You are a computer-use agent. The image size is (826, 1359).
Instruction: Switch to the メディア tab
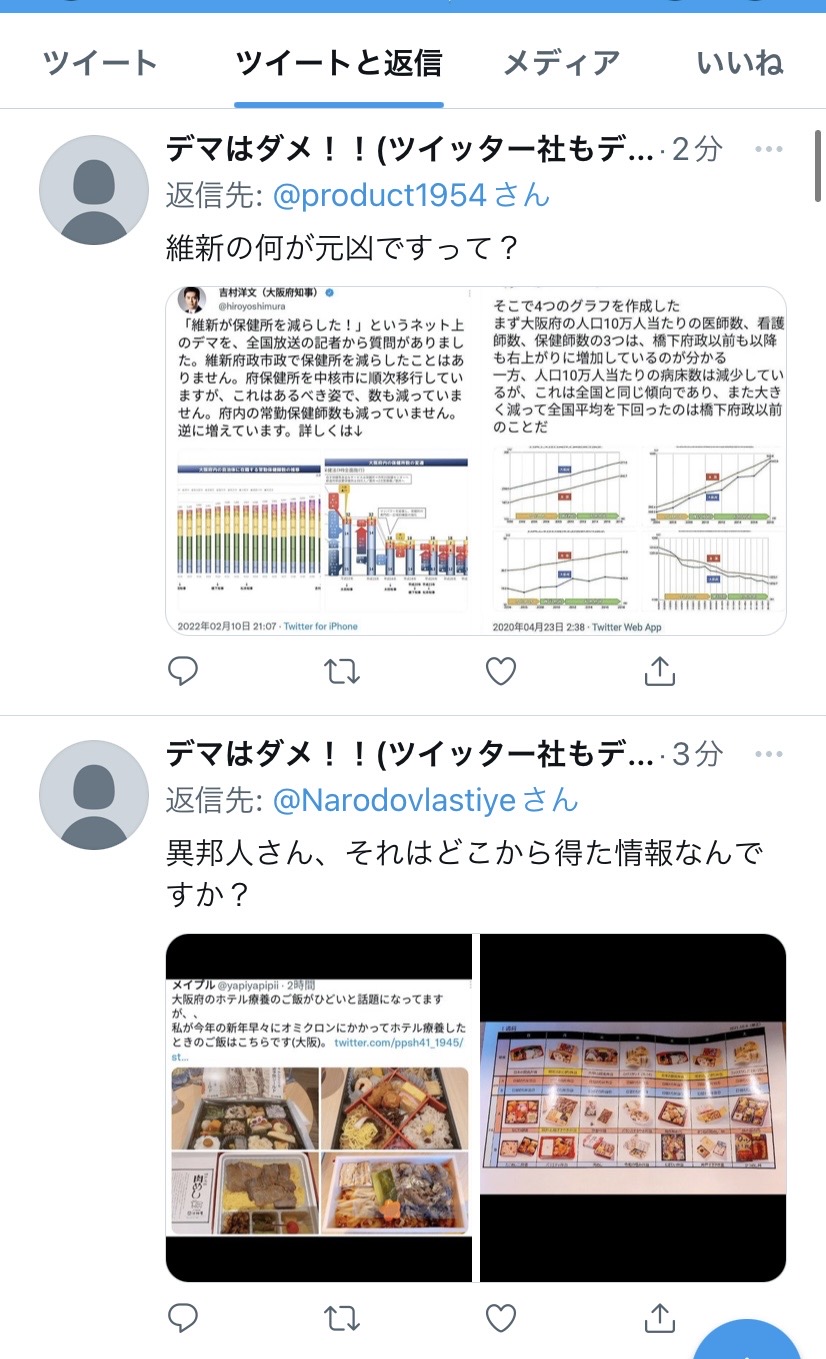(x=560, y=63)
